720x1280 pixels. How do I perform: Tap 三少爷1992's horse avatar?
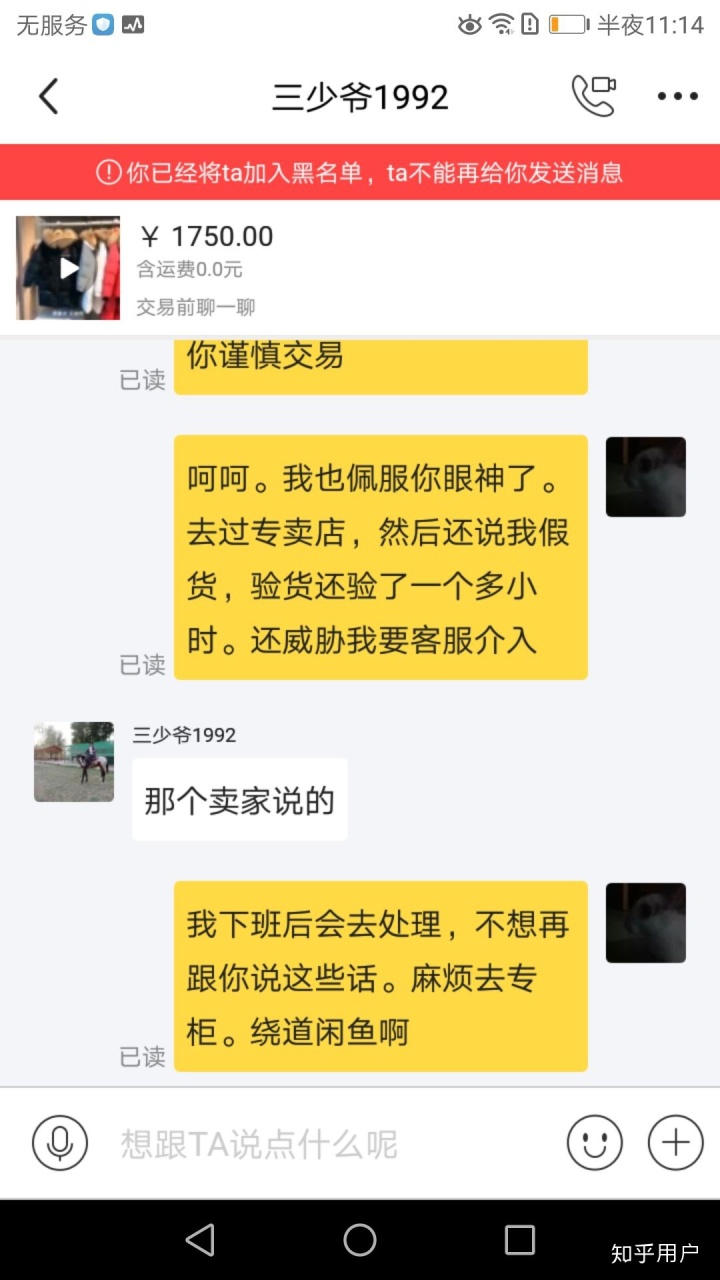(x=74, y=762)
